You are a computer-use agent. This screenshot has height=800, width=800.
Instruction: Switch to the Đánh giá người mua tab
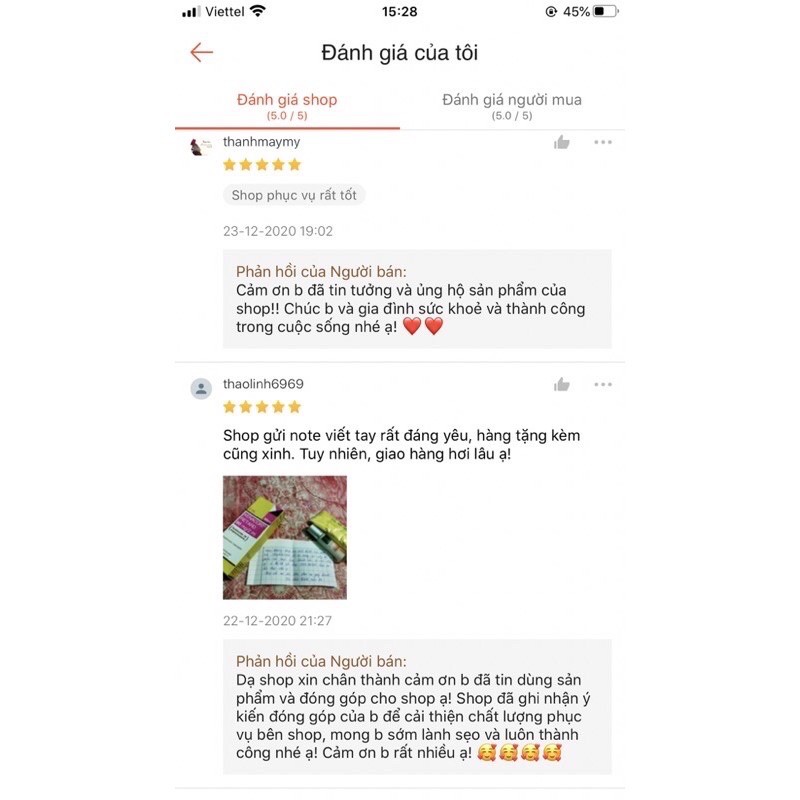point(512,105)
